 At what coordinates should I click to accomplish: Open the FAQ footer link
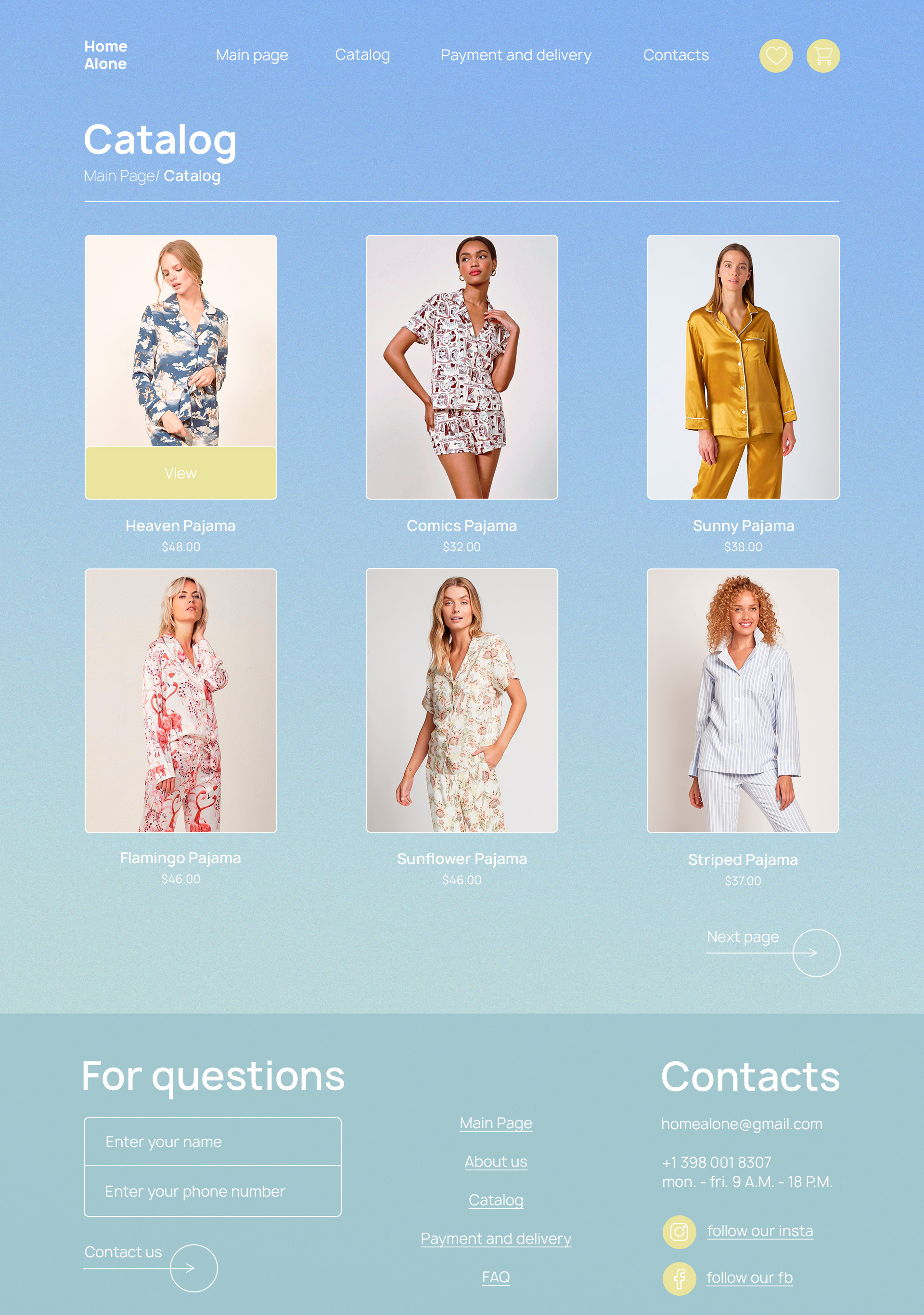496,1276
